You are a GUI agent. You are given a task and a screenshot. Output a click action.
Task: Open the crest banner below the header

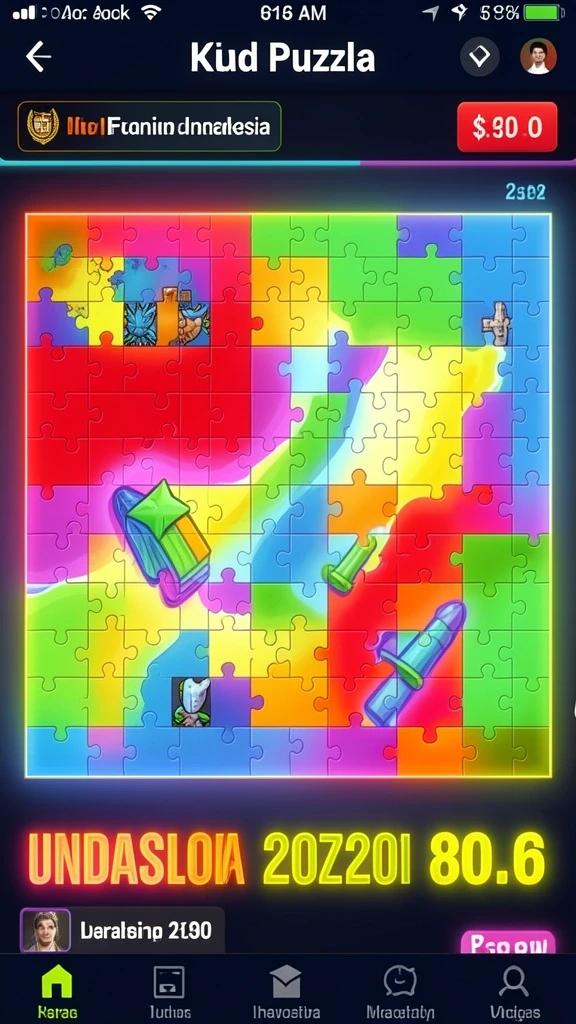point(150,126)
